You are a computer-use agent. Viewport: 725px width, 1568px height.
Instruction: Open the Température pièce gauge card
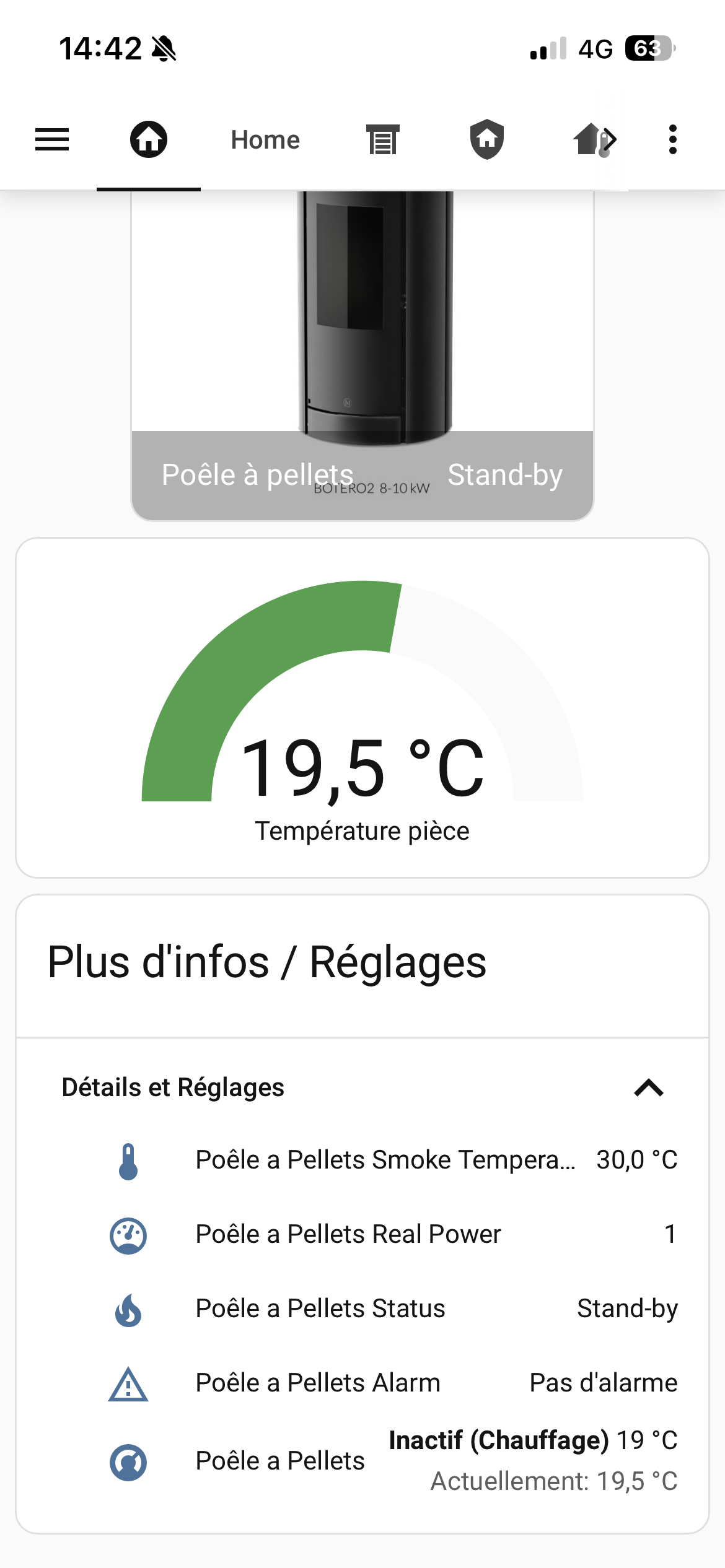pos(362,707)
